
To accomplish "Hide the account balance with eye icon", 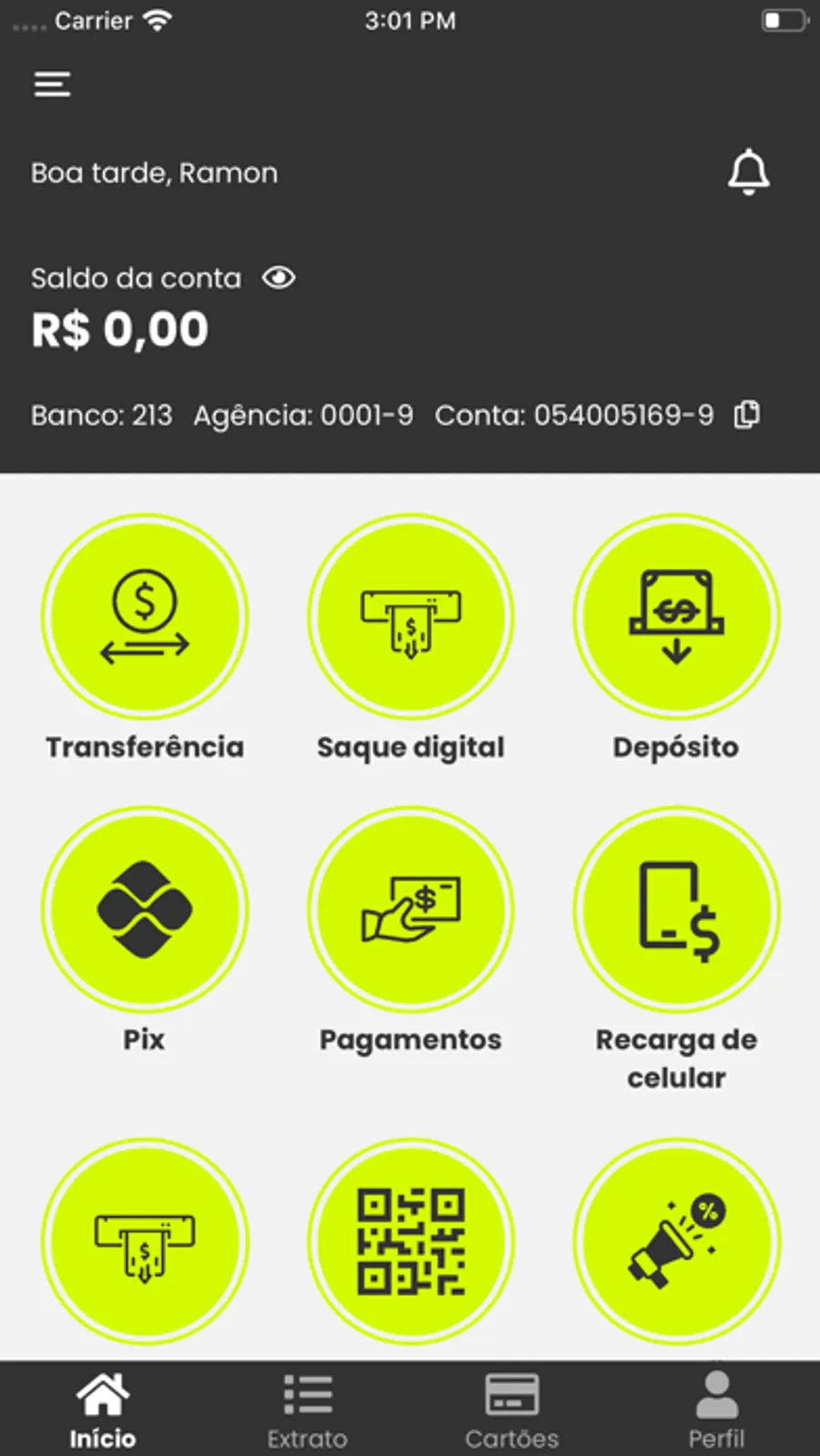I will pyautogui.click(x=279, y=277).
